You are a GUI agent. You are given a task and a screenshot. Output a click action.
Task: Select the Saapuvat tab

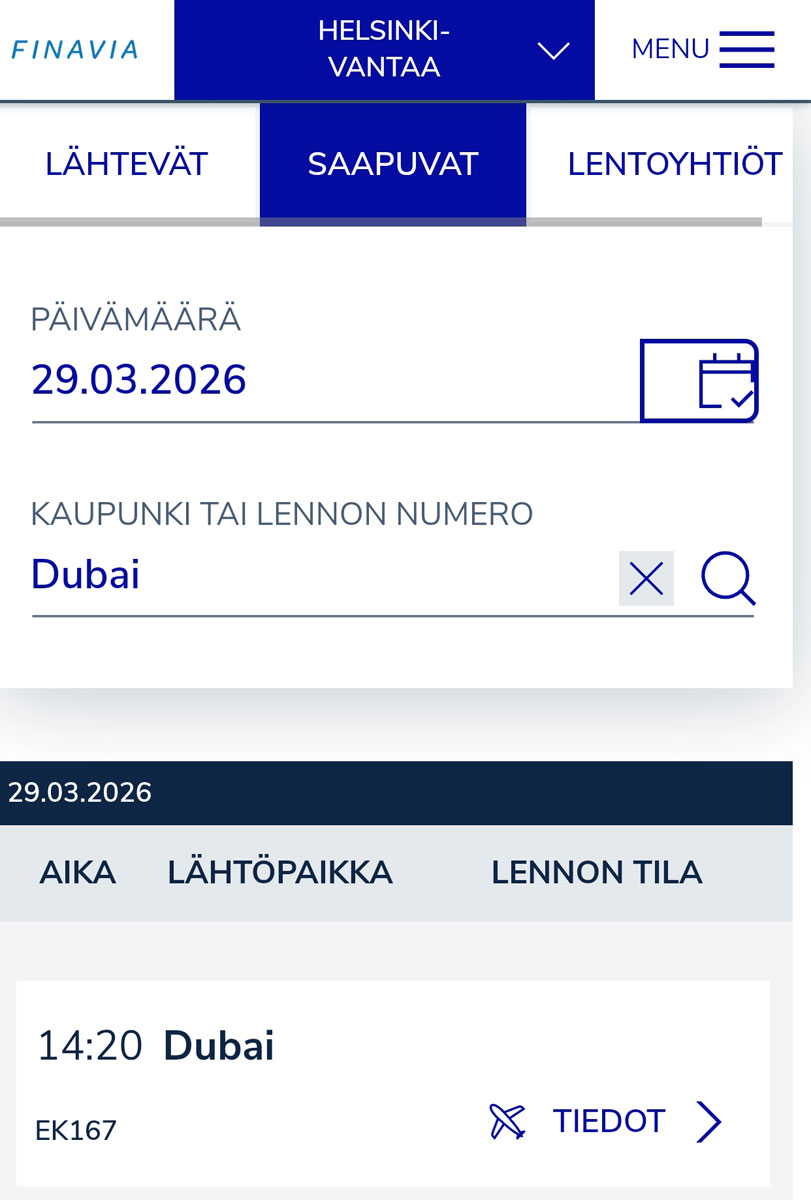coord(393,164)
